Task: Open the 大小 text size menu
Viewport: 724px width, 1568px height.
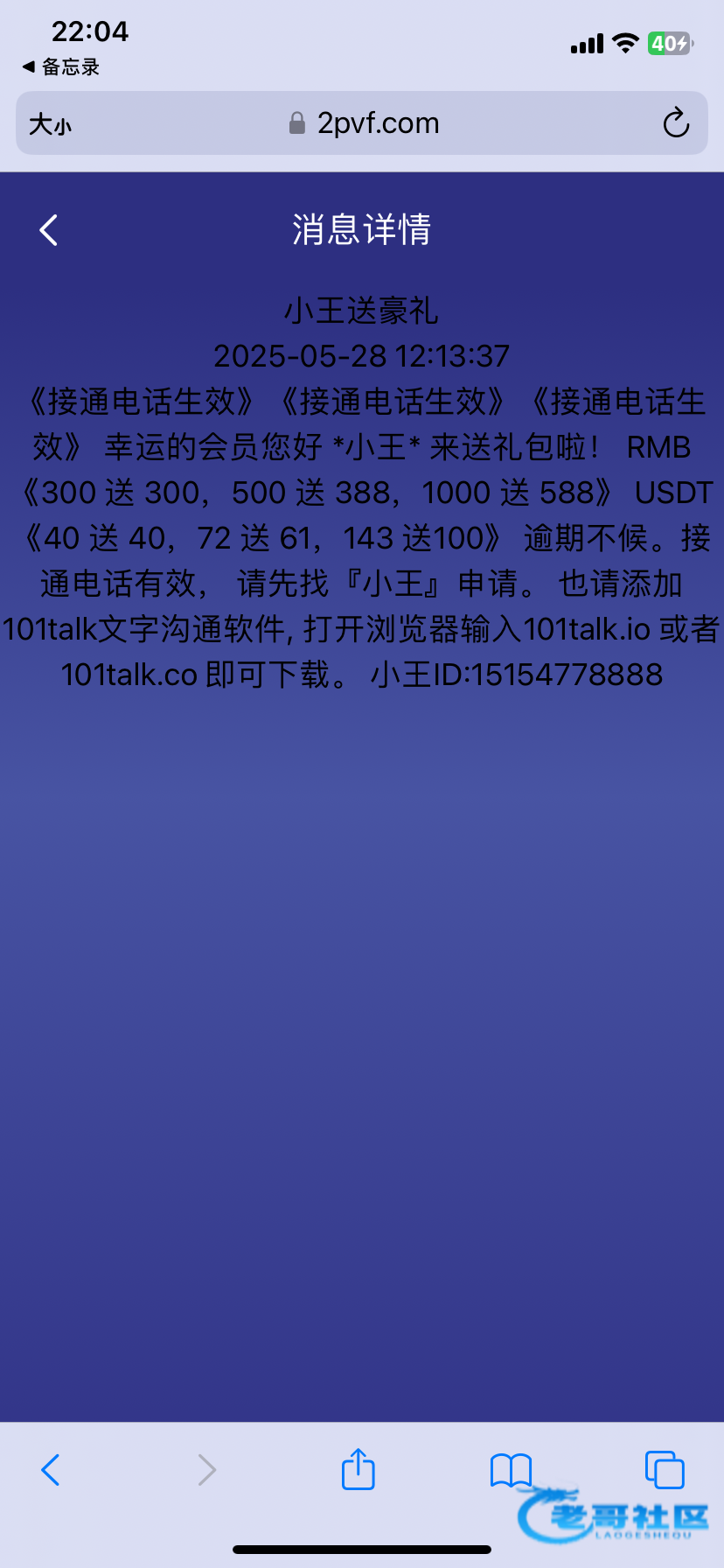Action: point(50,124)
